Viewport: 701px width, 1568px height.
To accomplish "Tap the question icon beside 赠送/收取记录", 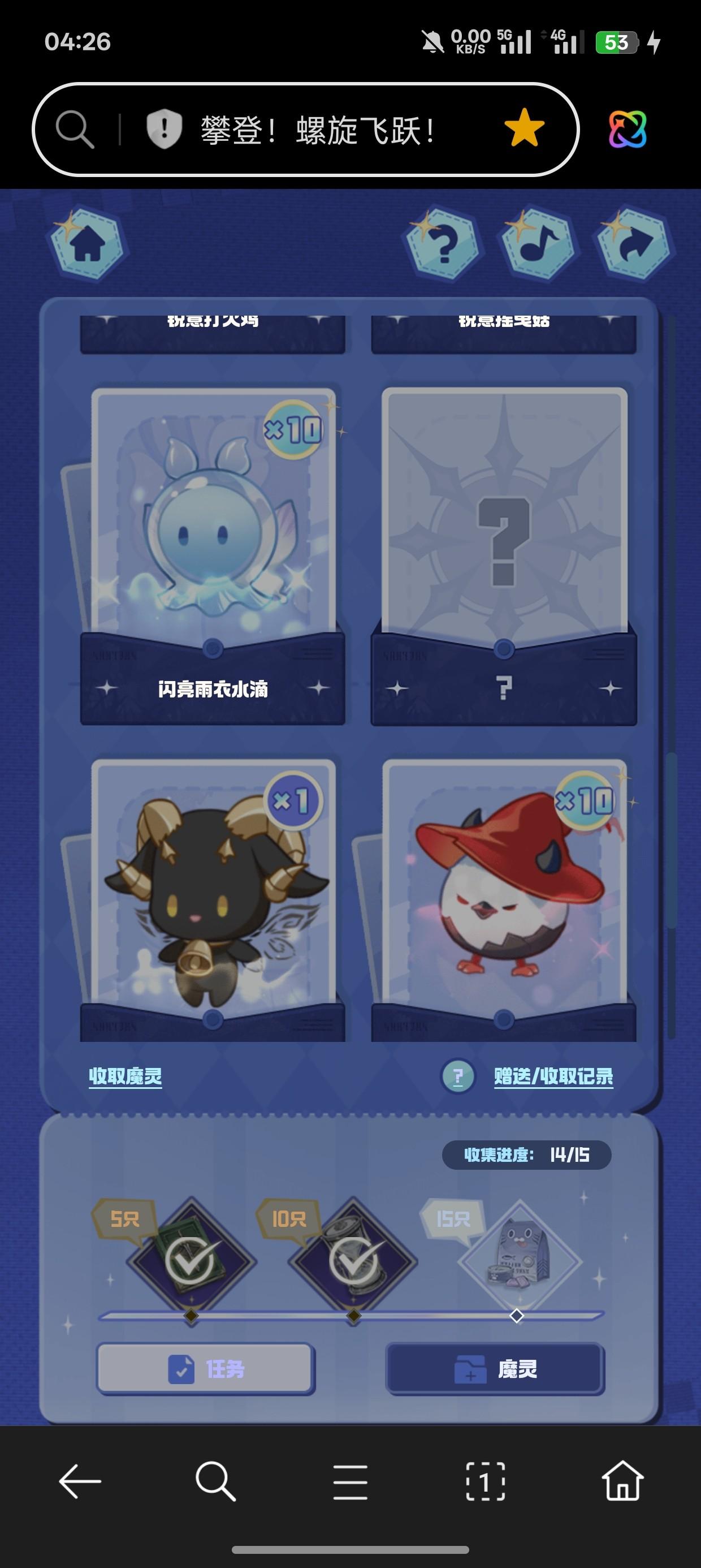I will pos(457,1076).
